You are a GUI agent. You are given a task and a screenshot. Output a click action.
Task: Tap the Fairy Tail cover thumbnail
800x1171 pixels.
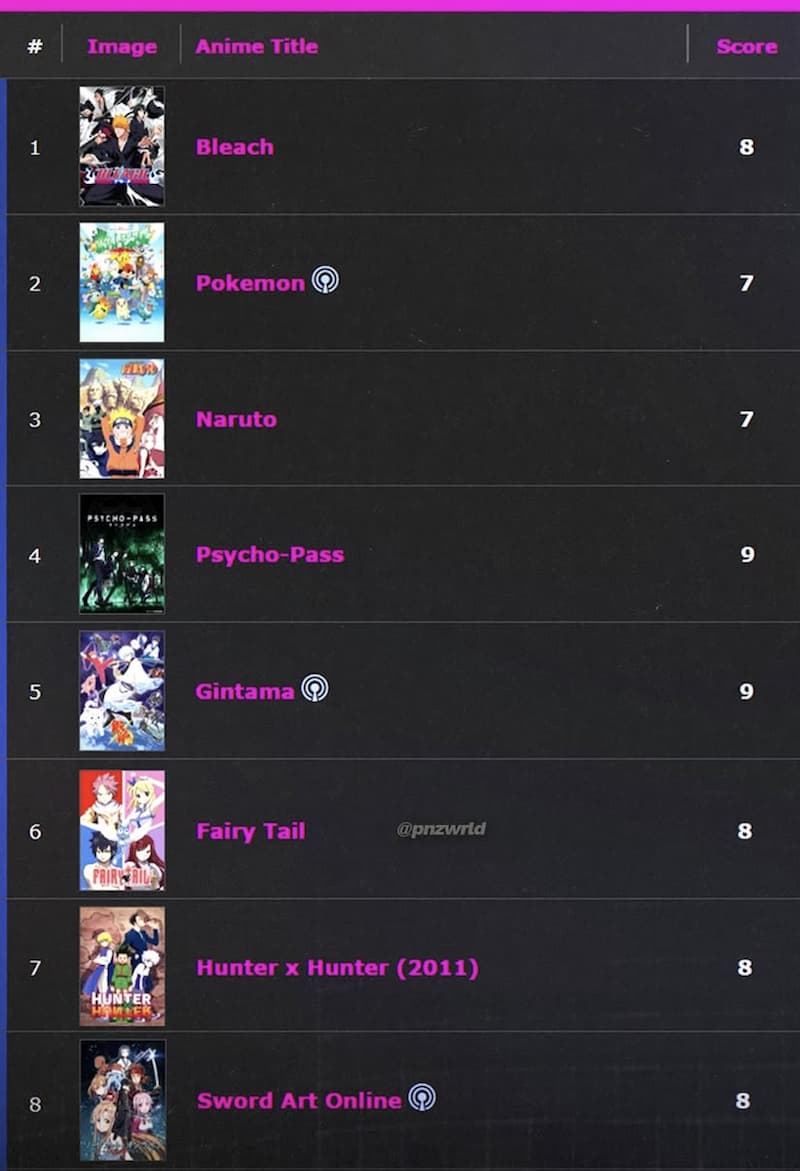tap(122, 830)
